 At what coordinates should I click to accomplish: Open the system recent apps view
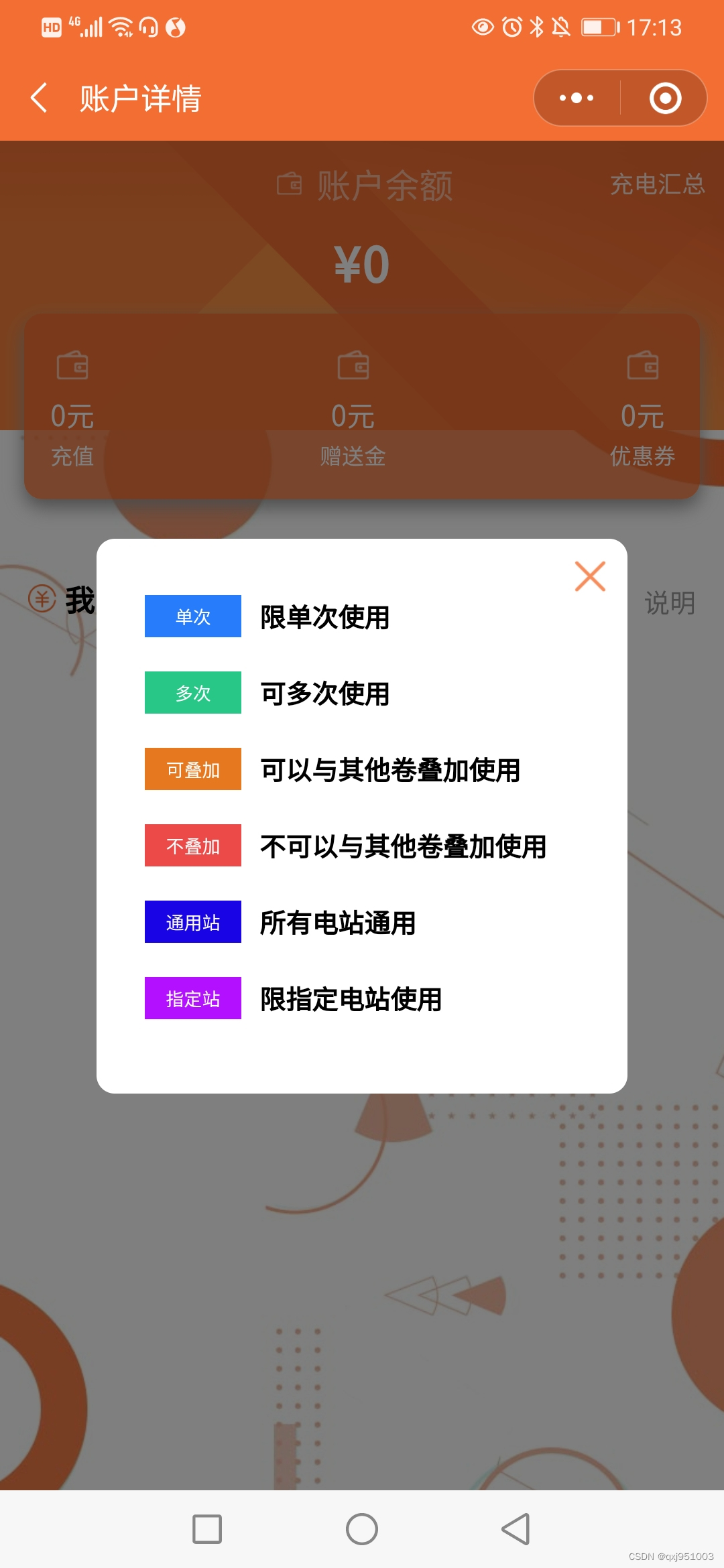[x=207, y=1529]
